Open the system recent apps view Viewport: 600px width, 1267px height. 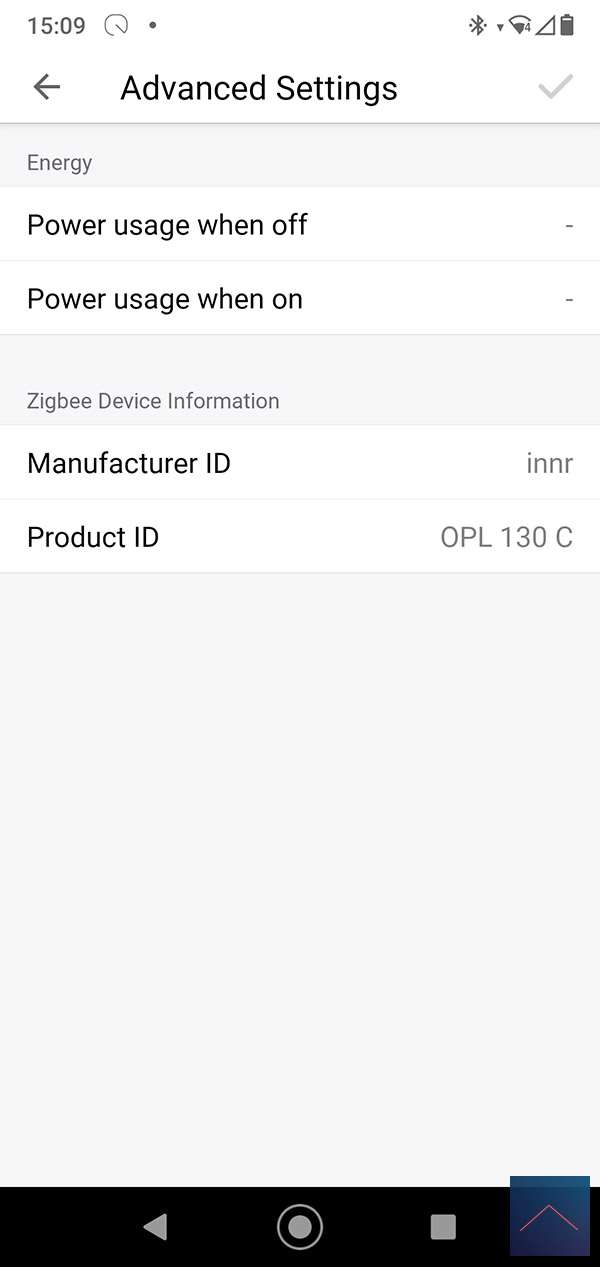[442, 1226]
